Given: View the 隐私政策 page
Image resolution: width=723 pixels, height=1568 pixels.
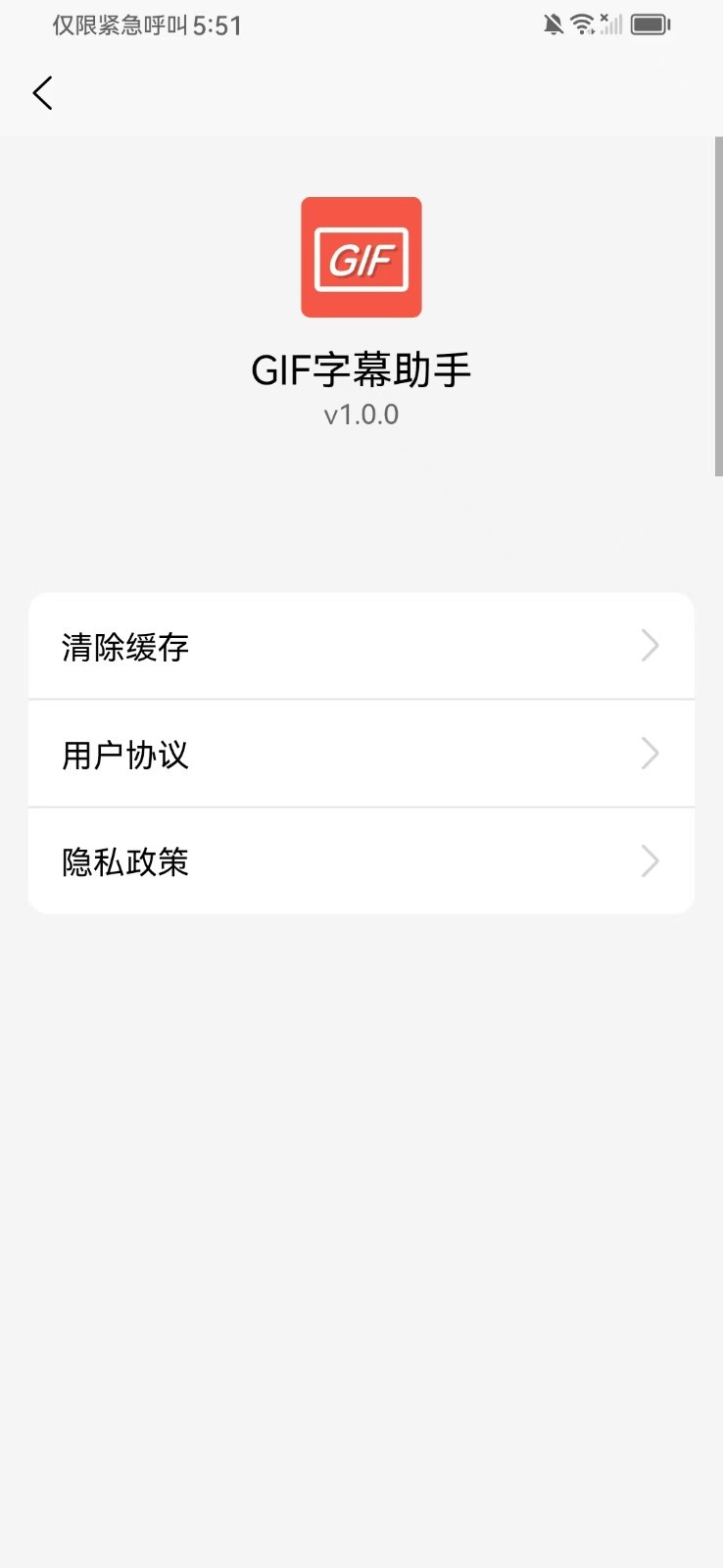Looking at the screenshot, I should (x=361, y=861).
